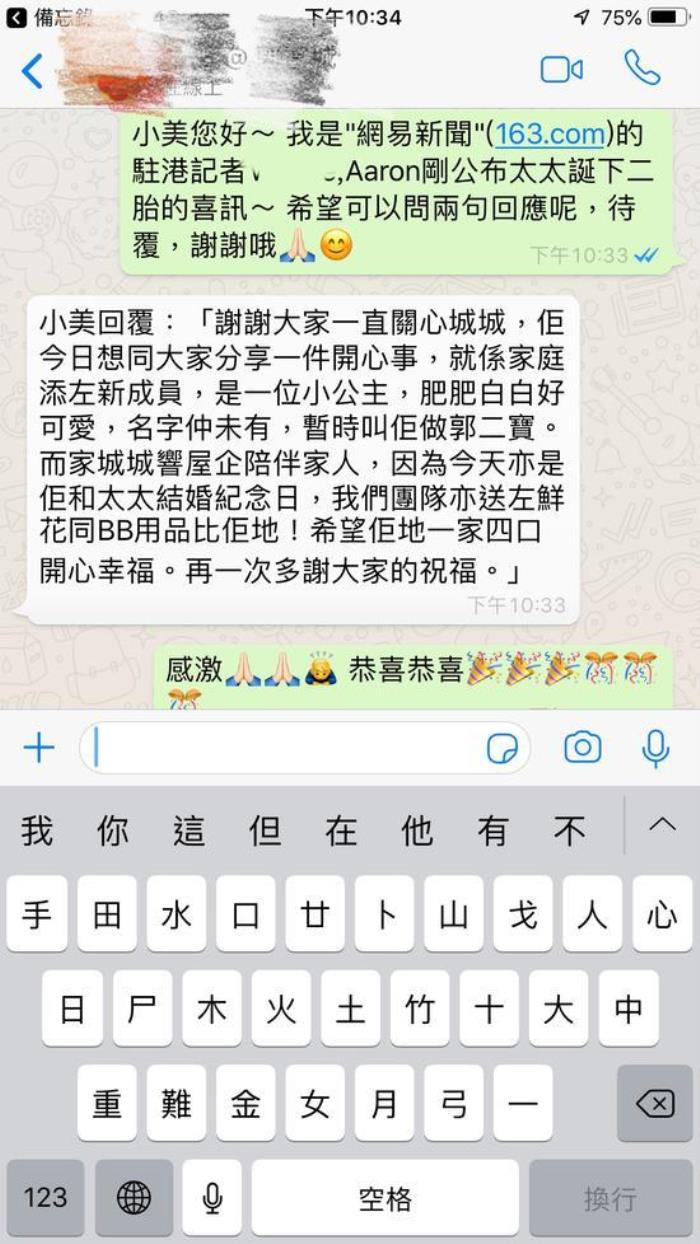Return to 備忘錄 app

click(40, 17)
